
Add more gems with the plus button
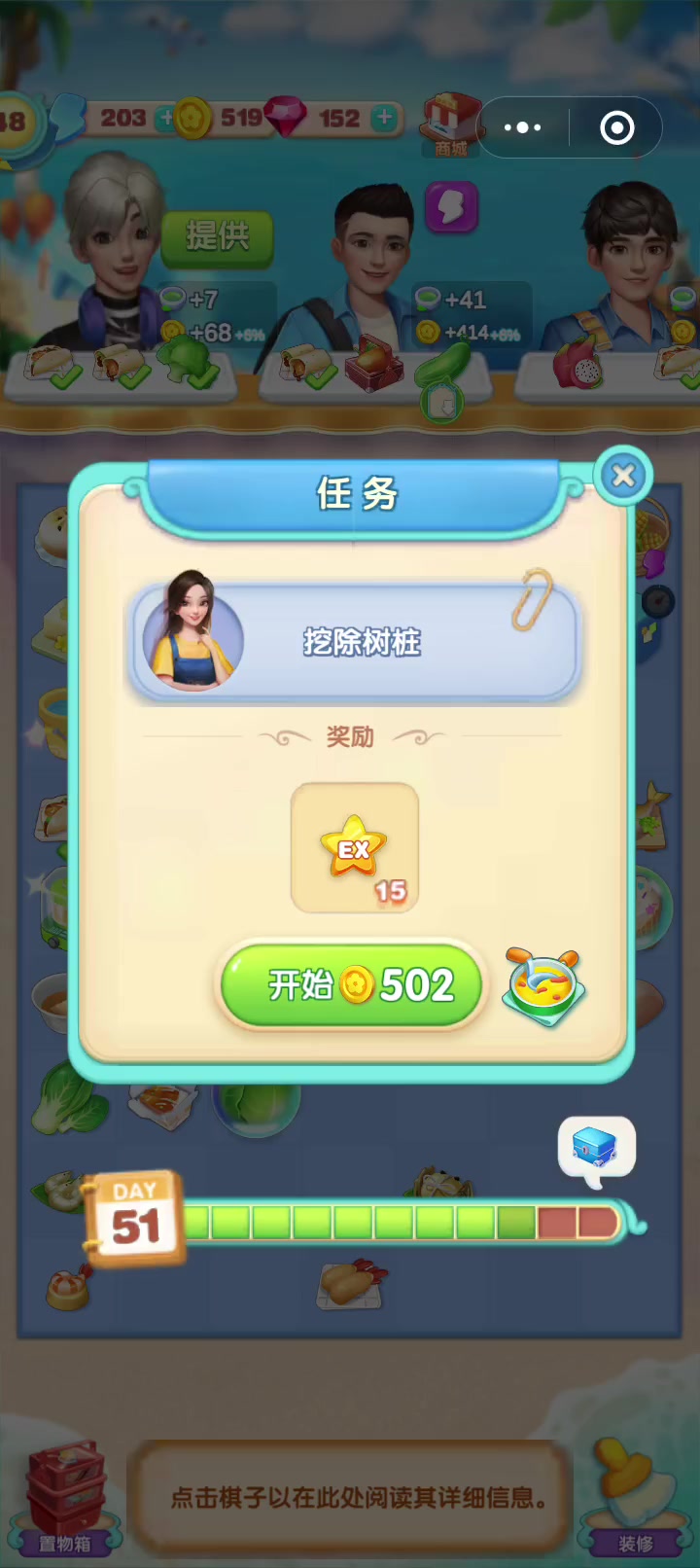pos(385,118)
